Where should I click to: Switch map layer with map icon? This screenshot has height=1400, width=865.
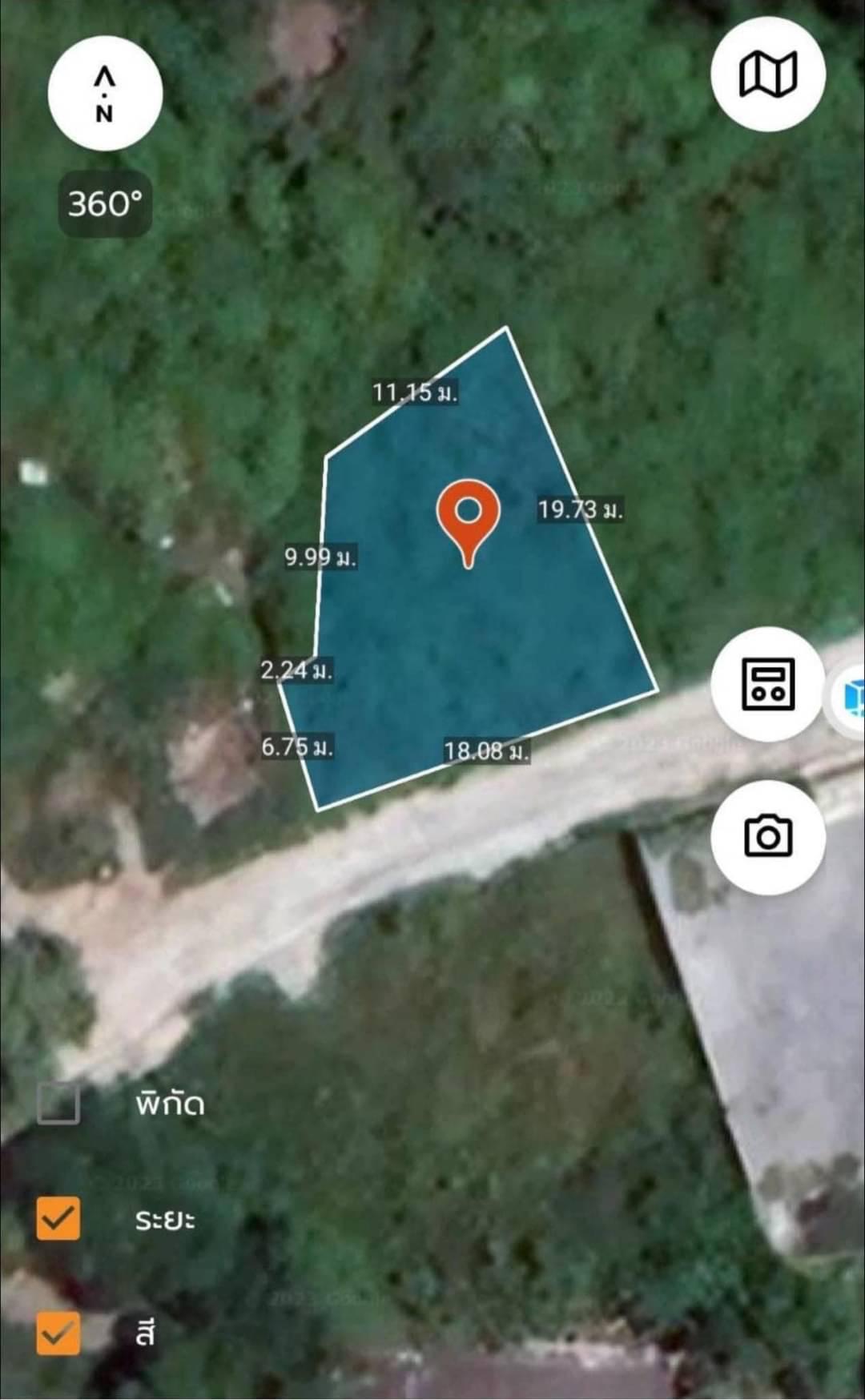tap(767, 74)
